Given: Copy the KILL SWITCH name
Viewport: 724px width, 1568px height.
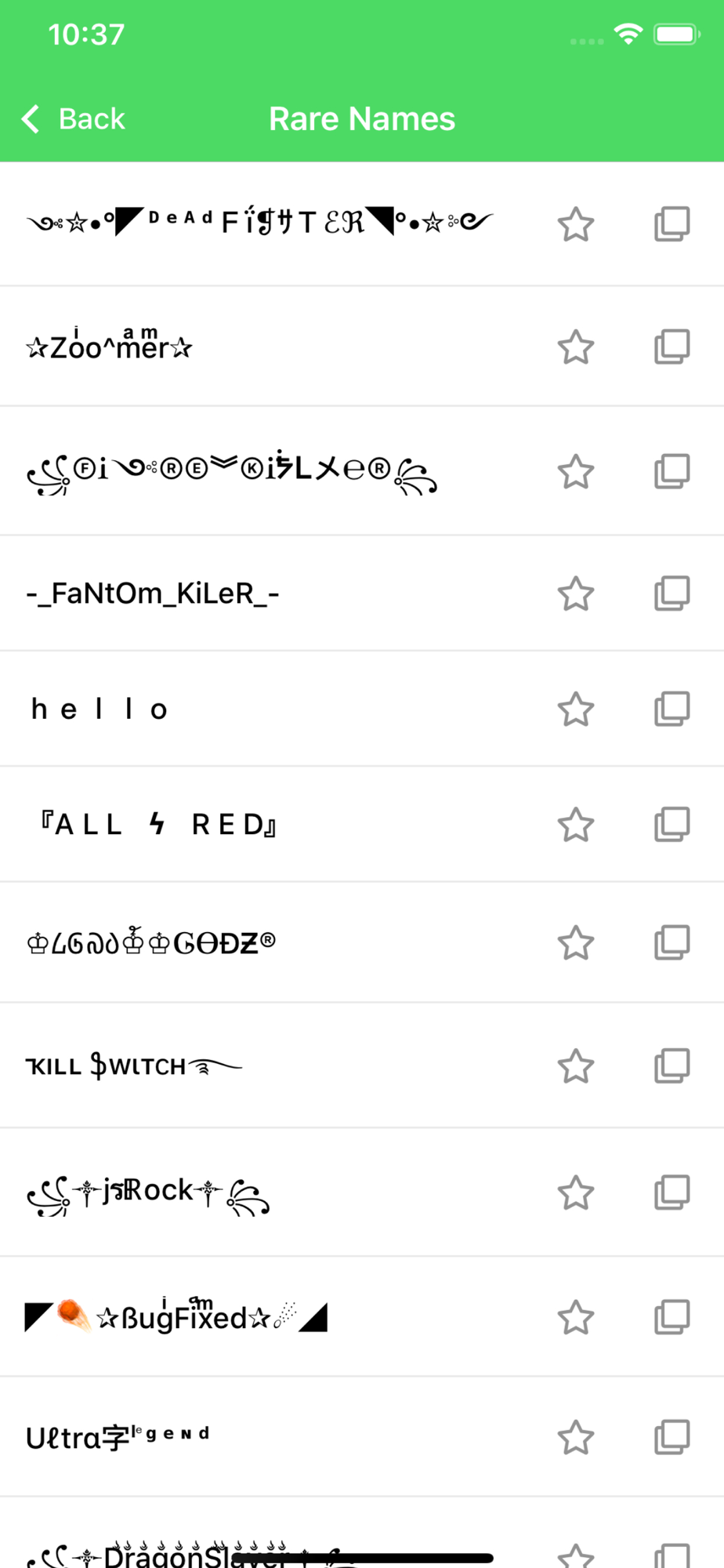Looking at the screenshot, I should pos(672,1066).
